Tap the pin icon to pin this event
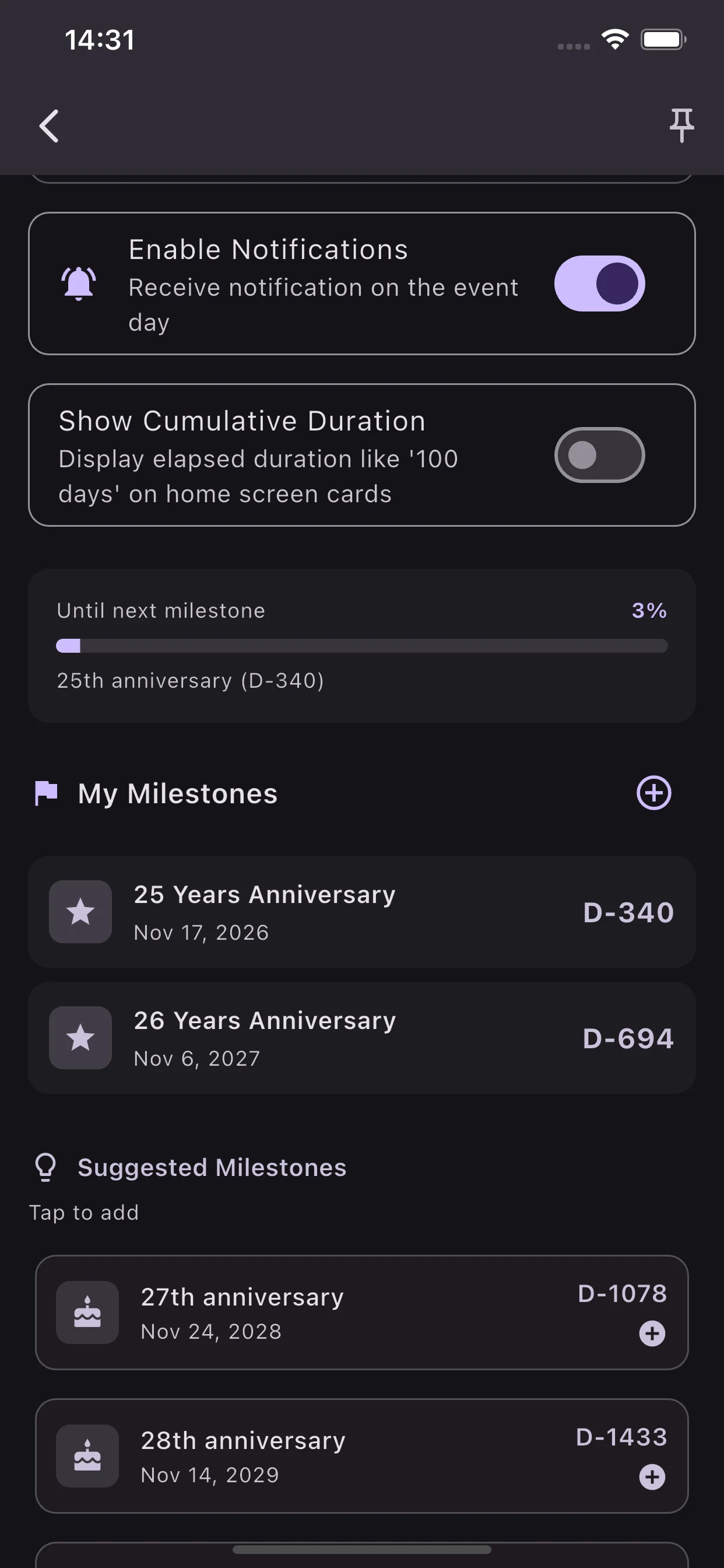This screenshot has height=1568, width=724. point(681,126)
